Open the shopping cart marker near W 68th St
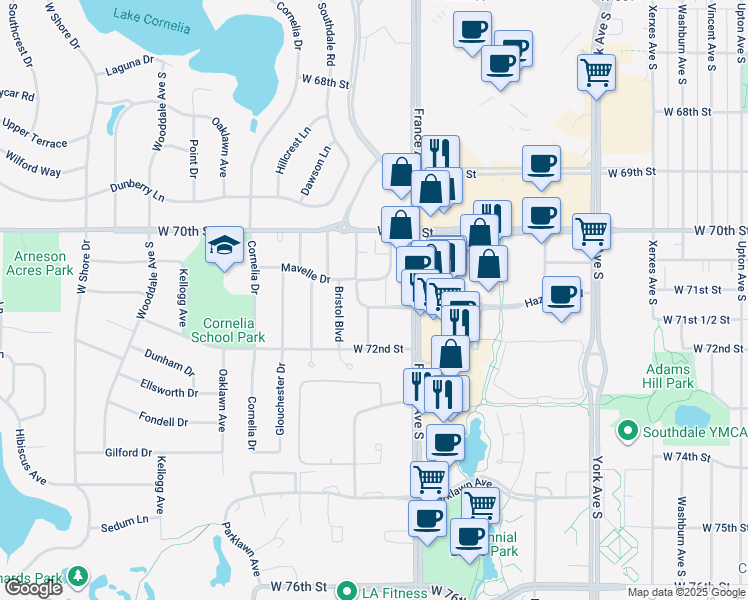 click(596, 76)
